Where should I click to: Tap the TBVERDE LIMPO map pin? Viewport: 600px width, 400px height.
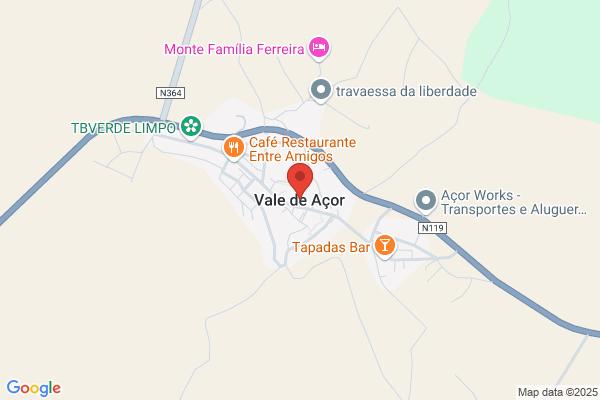191,127
